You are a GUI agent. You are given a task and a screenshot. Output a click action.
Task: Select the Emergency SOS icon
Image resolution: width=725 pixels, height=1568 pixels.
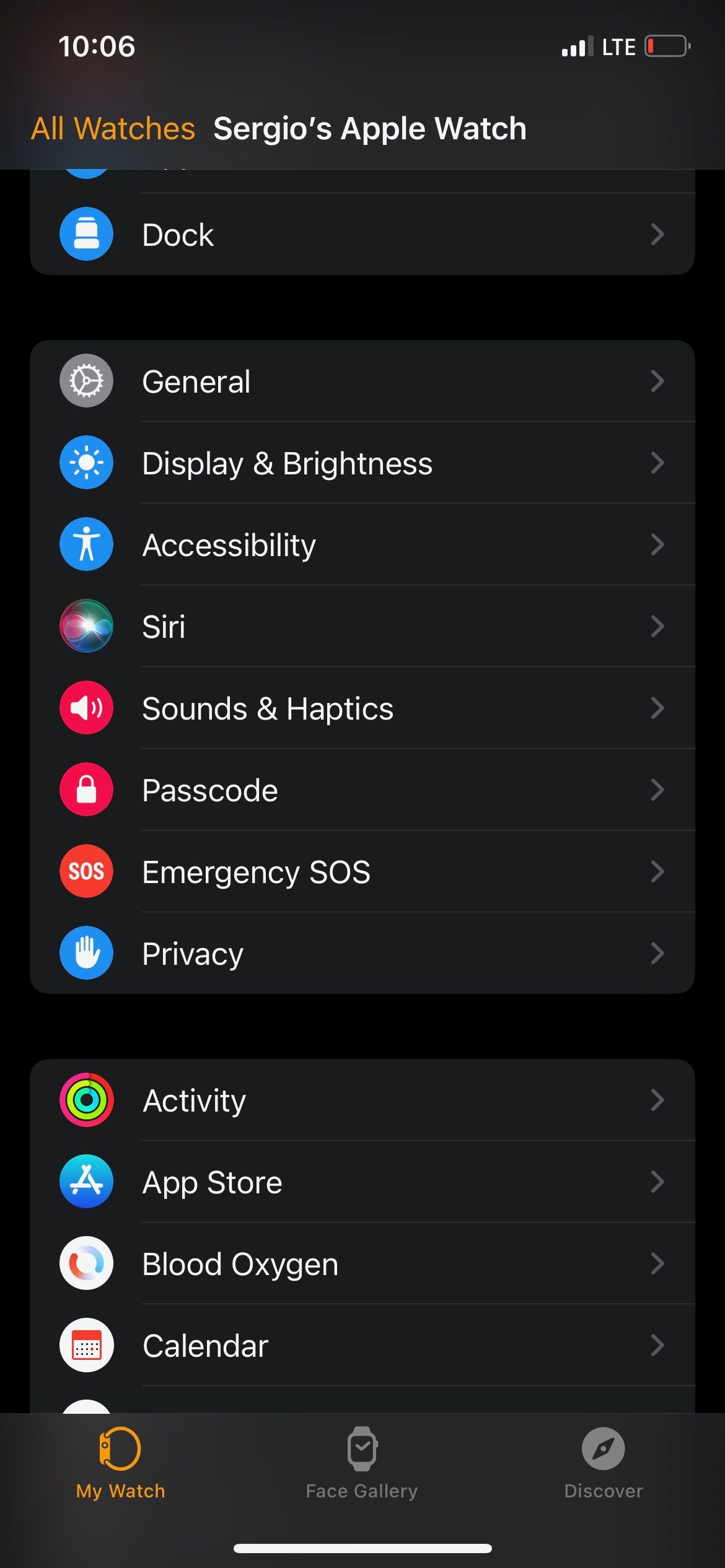86,871
